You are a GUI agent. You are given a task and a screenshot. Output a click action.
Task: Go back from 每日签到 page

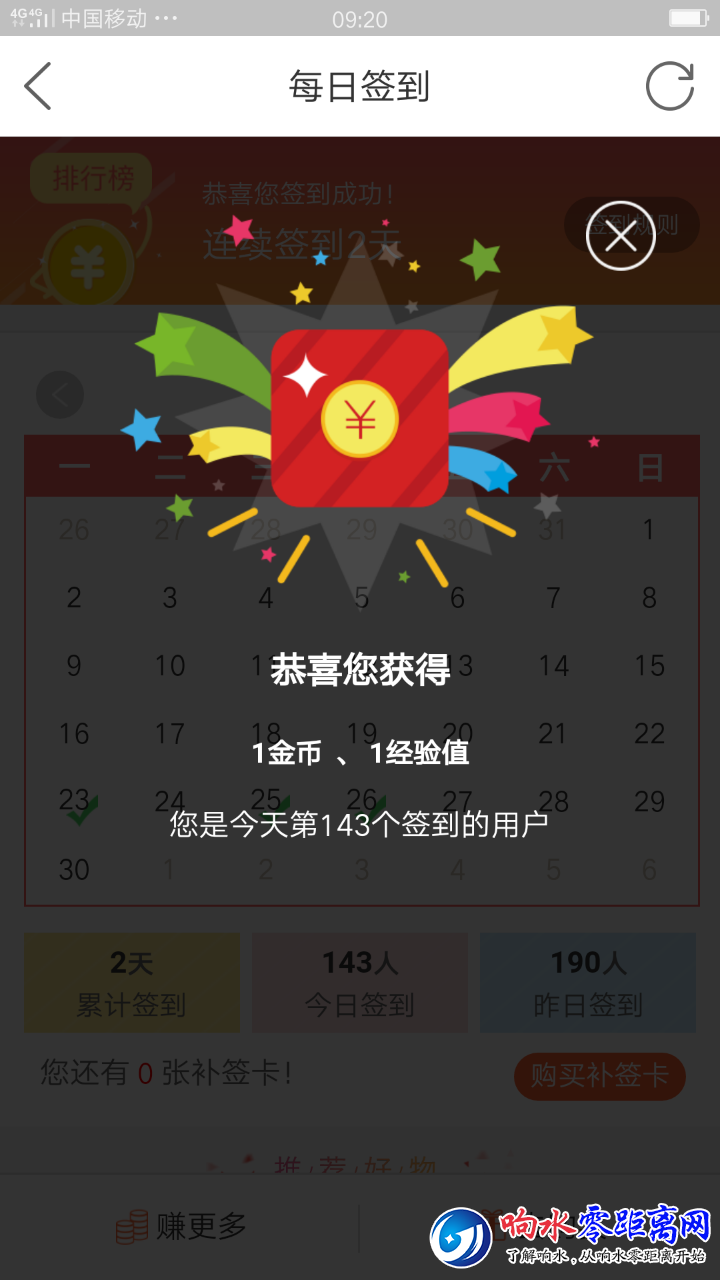pyautogui.click(x=38, y=87)
